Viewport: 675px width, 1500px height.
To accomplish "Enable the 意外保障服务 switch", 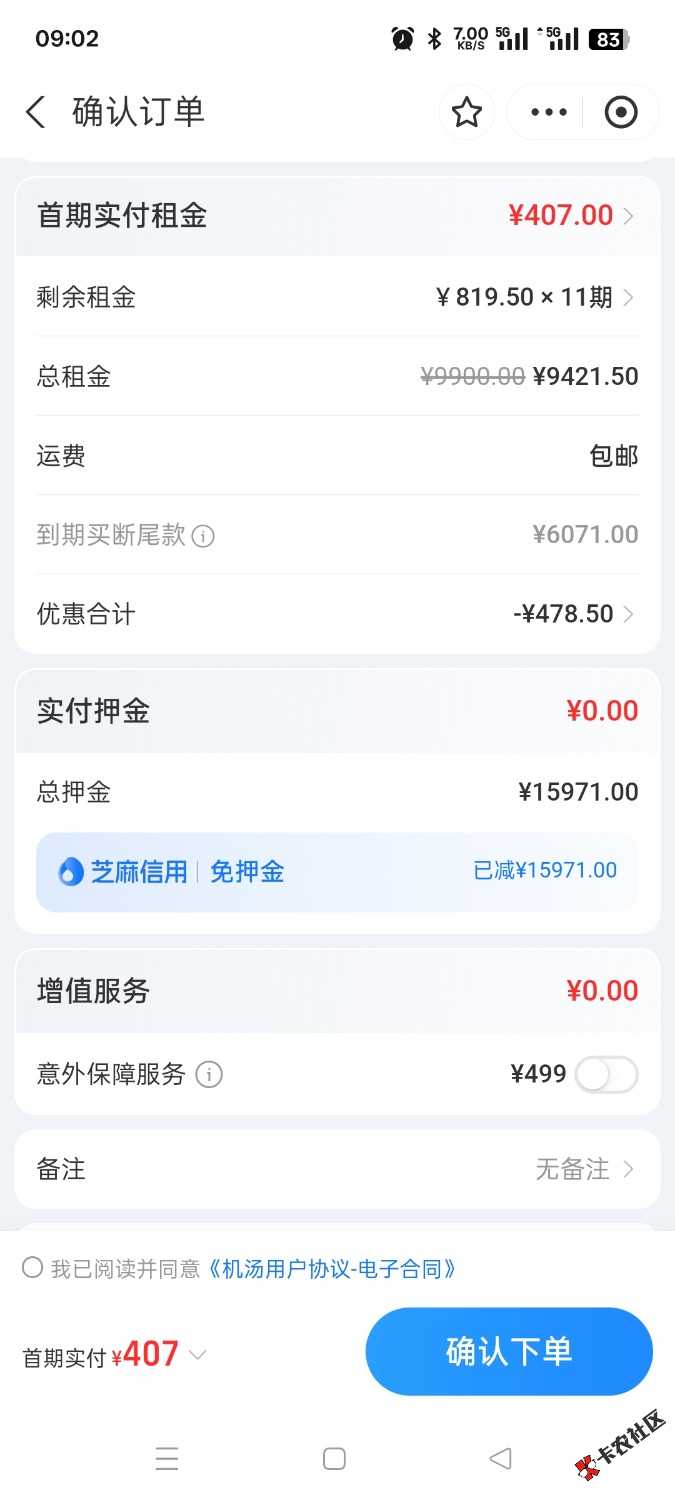I will [x=606, y=1075].
